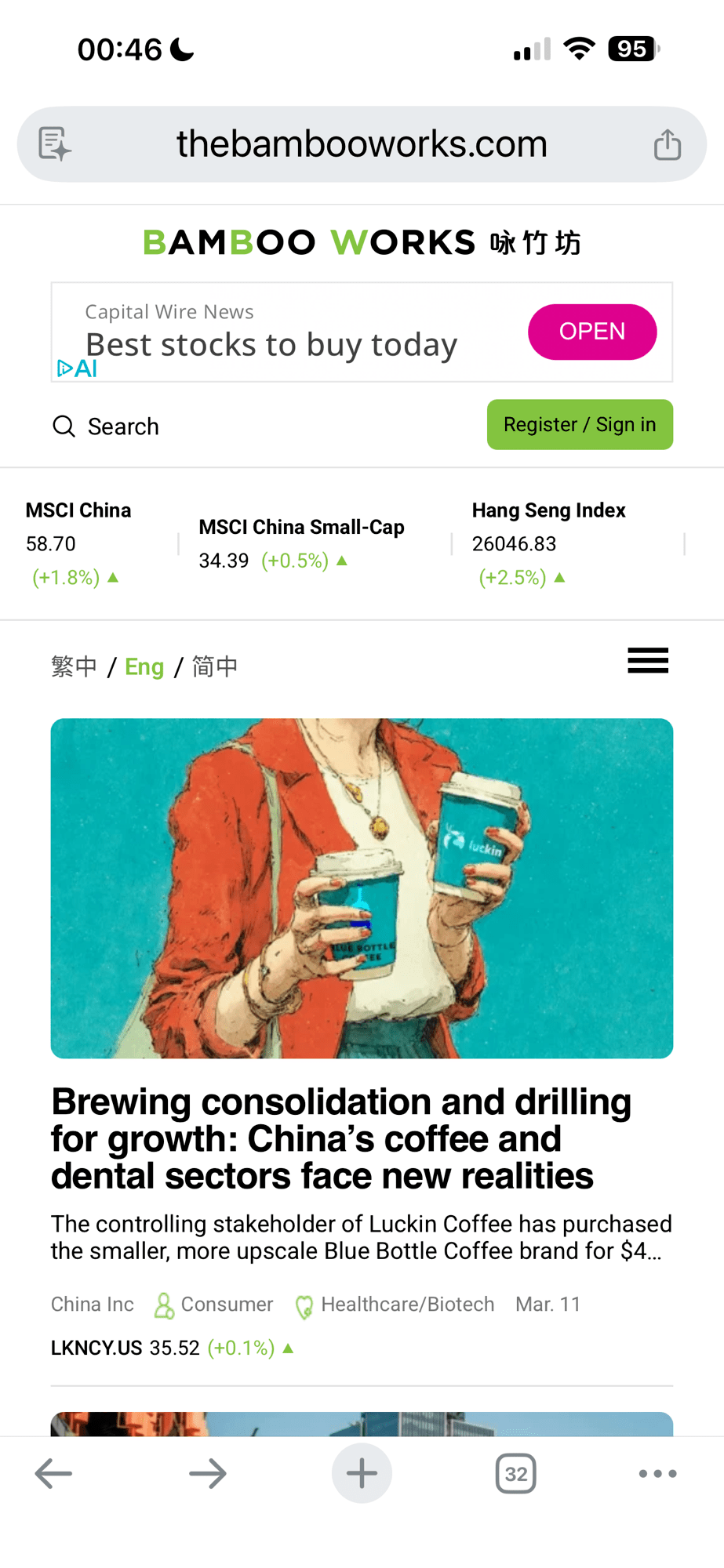Open the browser's more options menu
The image size is (724, 1568).
[x=657, y=1474]
